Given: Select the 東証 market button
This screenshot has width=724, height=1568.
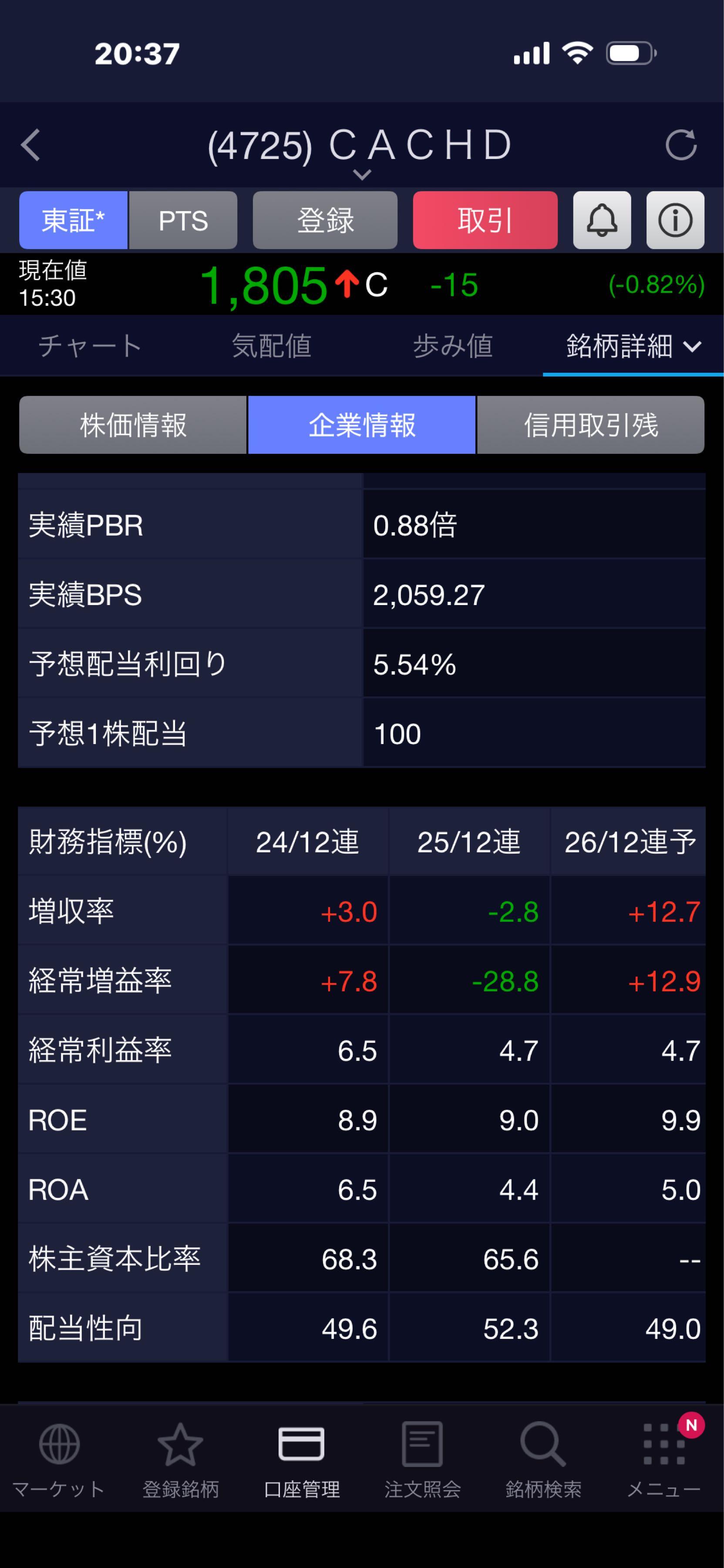Looking at the screenshot, I should pyautogui.click(x=73, y=220).
